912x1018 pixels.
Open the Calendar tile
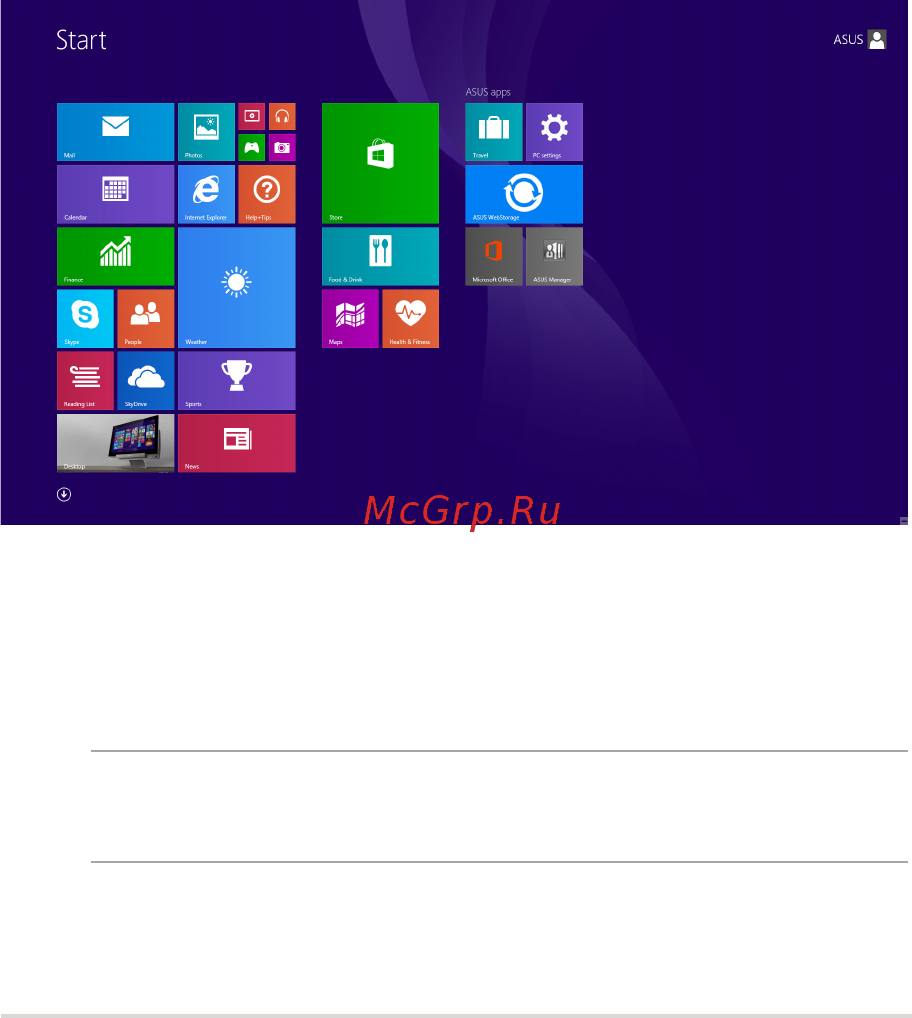click(115, 194)
